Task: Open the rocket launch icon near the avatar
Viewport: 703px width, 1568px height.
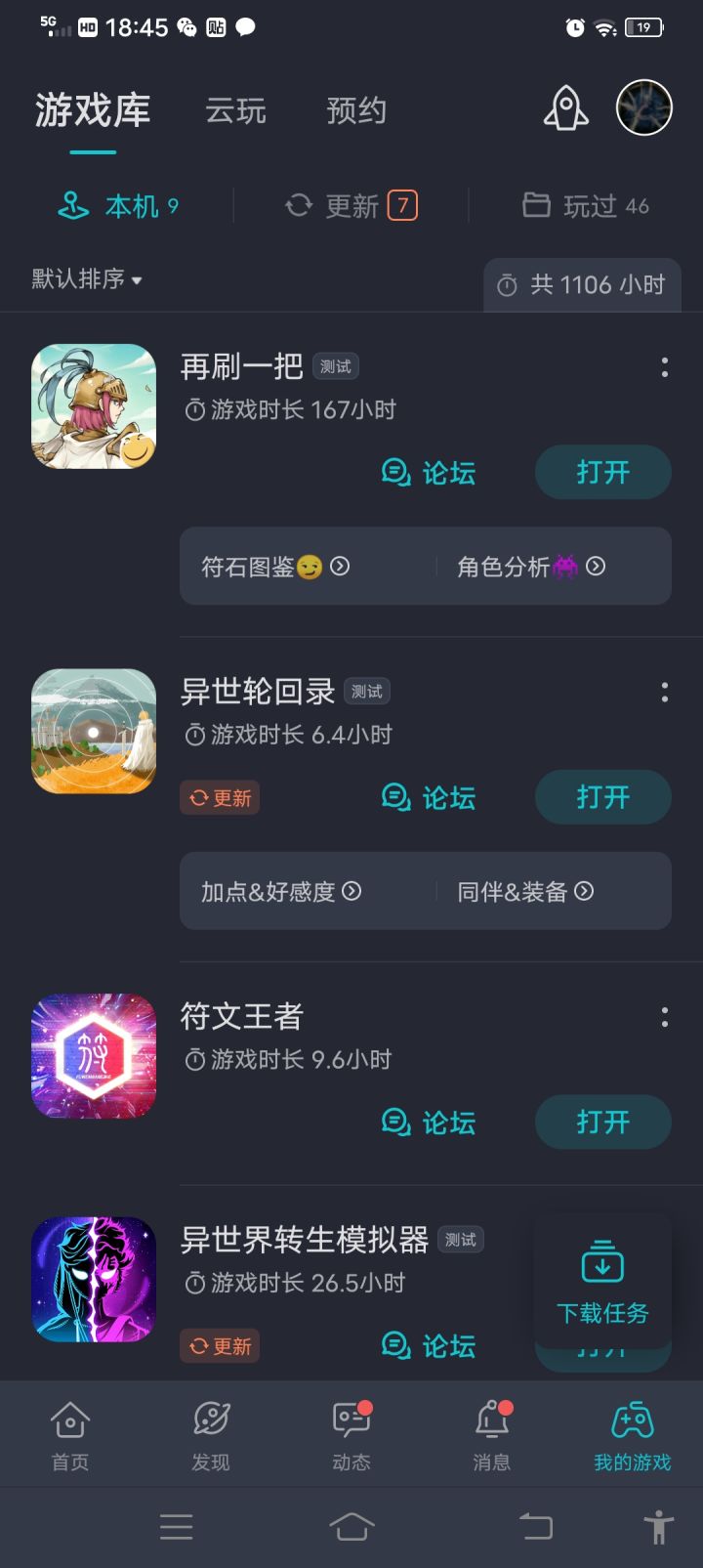Action: click(x=565, y=109)
